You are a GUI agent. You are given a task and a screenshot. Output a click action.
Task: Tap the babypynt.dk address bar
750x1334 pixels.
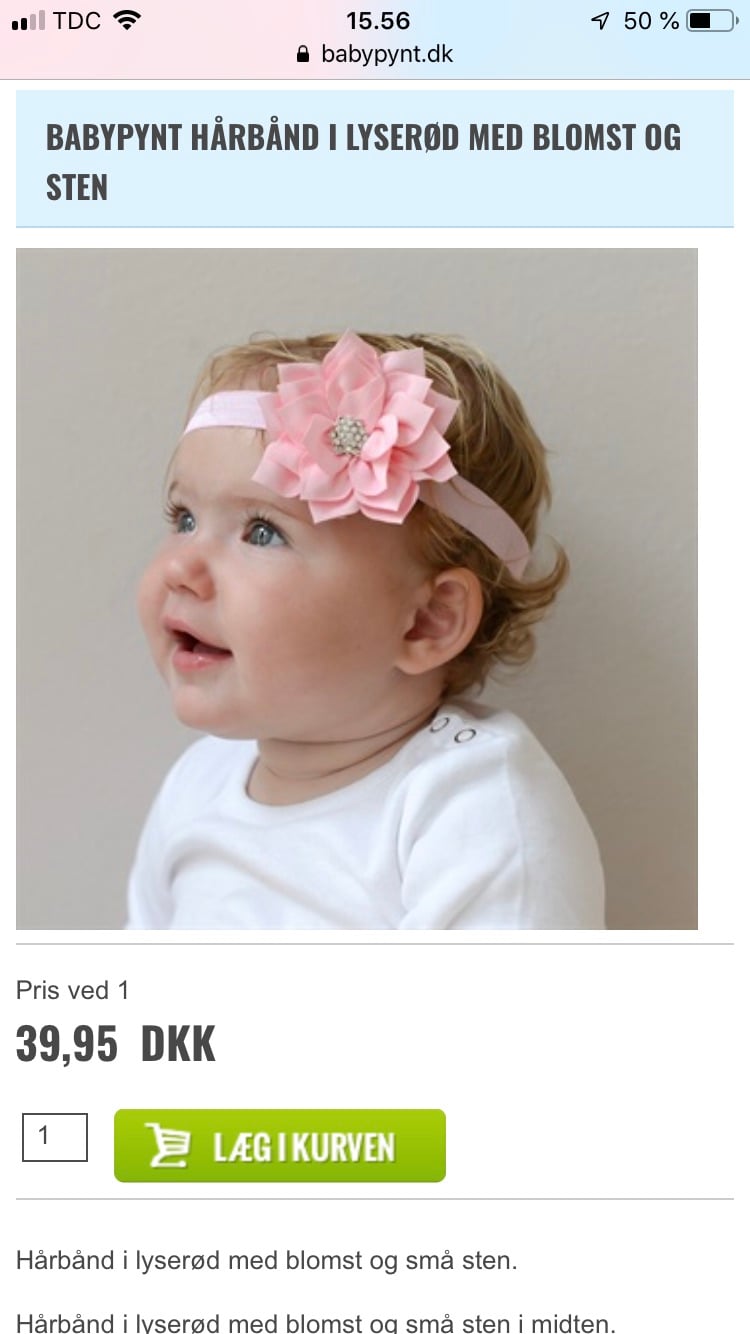coord(375,54)
